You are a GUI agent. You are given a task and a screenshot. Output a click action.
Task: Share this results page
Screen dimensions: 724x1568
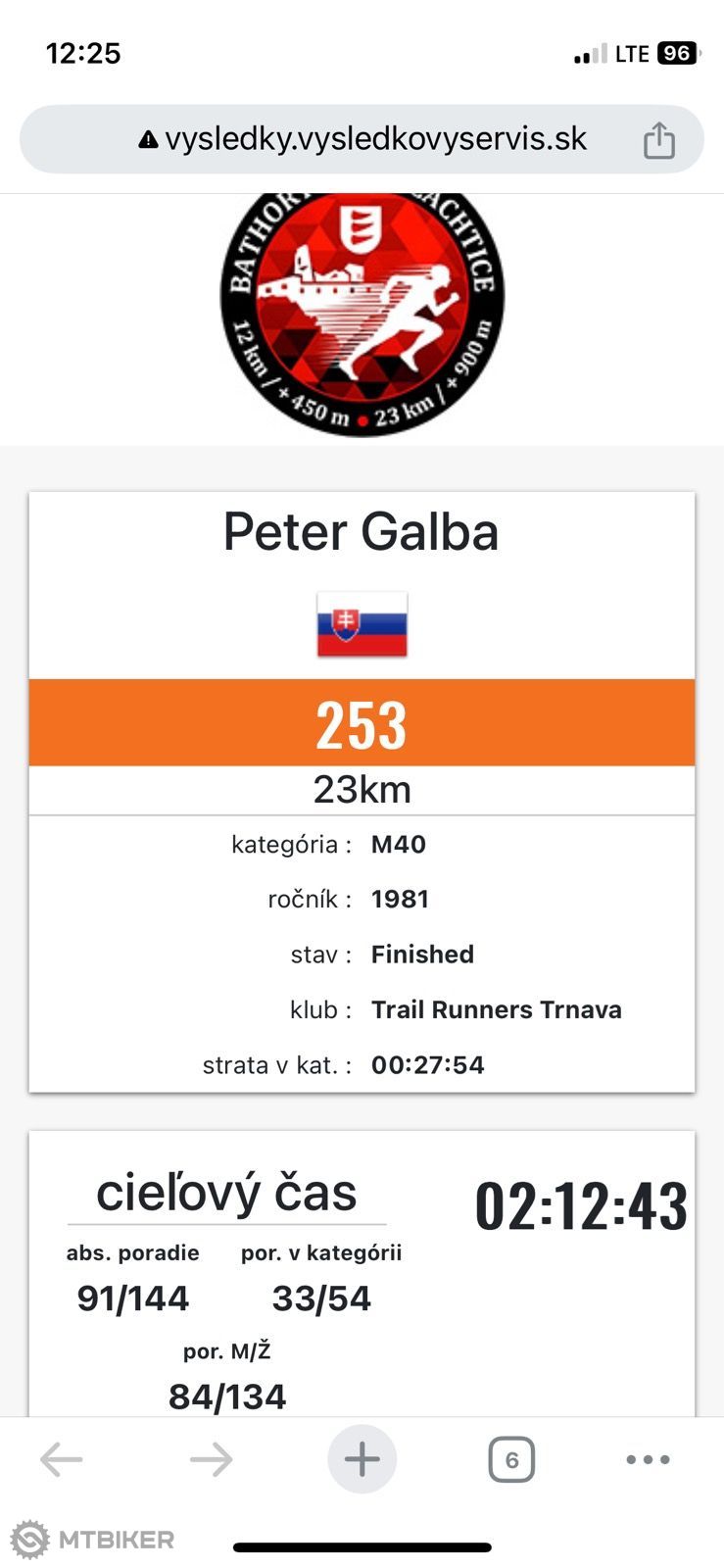coord(659,140)
